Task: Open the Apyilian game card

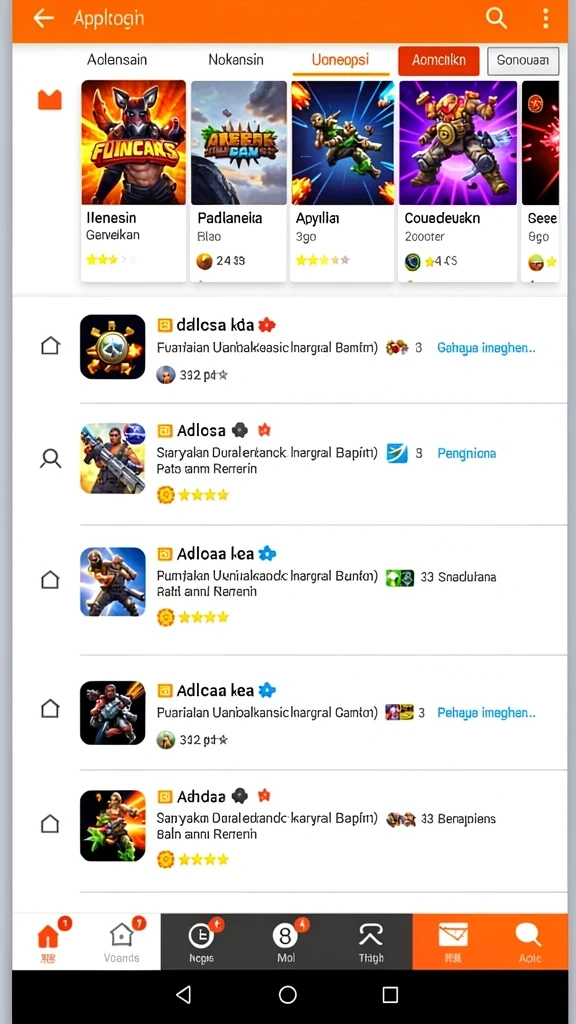Action: (x=342, y=180)
